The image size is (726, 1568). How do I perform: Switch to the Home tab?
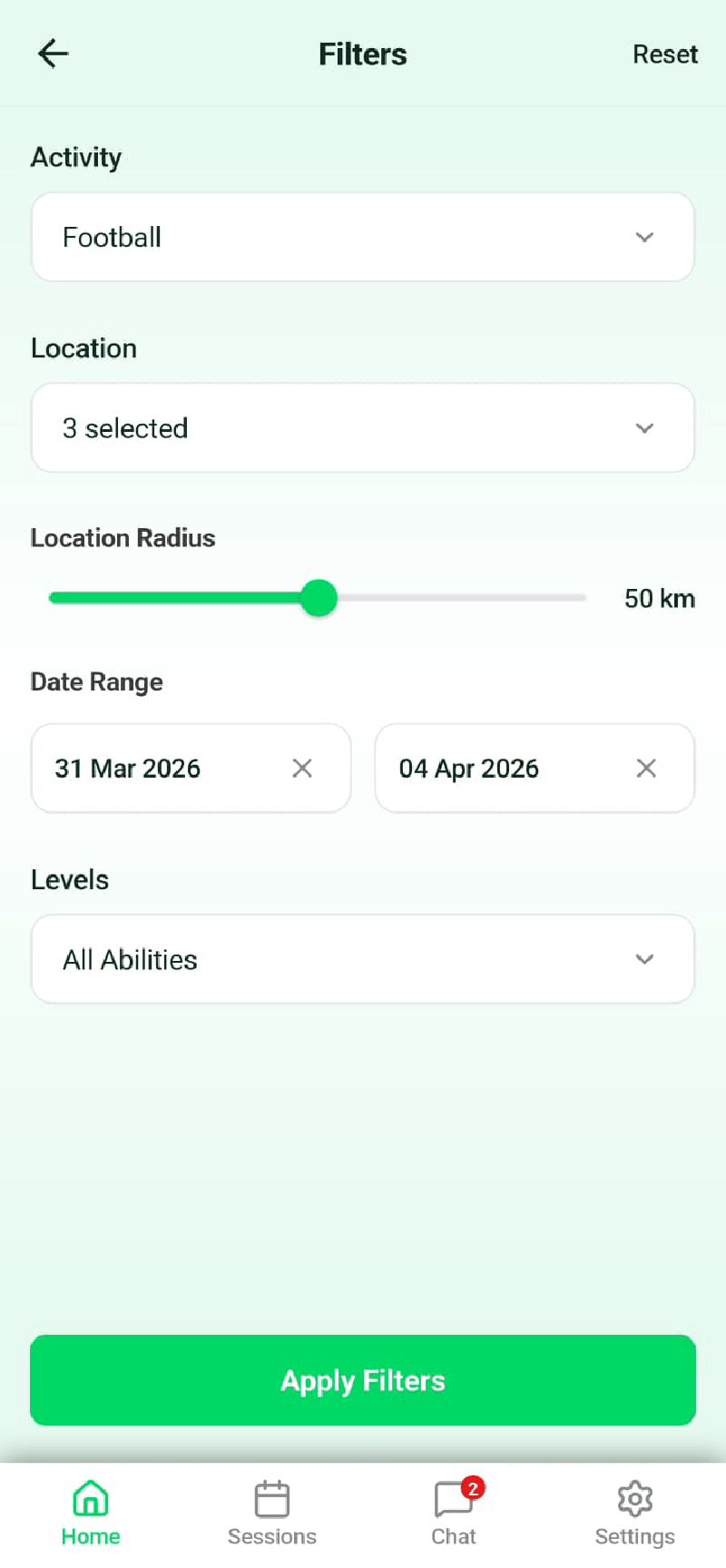coord(91,1513)
